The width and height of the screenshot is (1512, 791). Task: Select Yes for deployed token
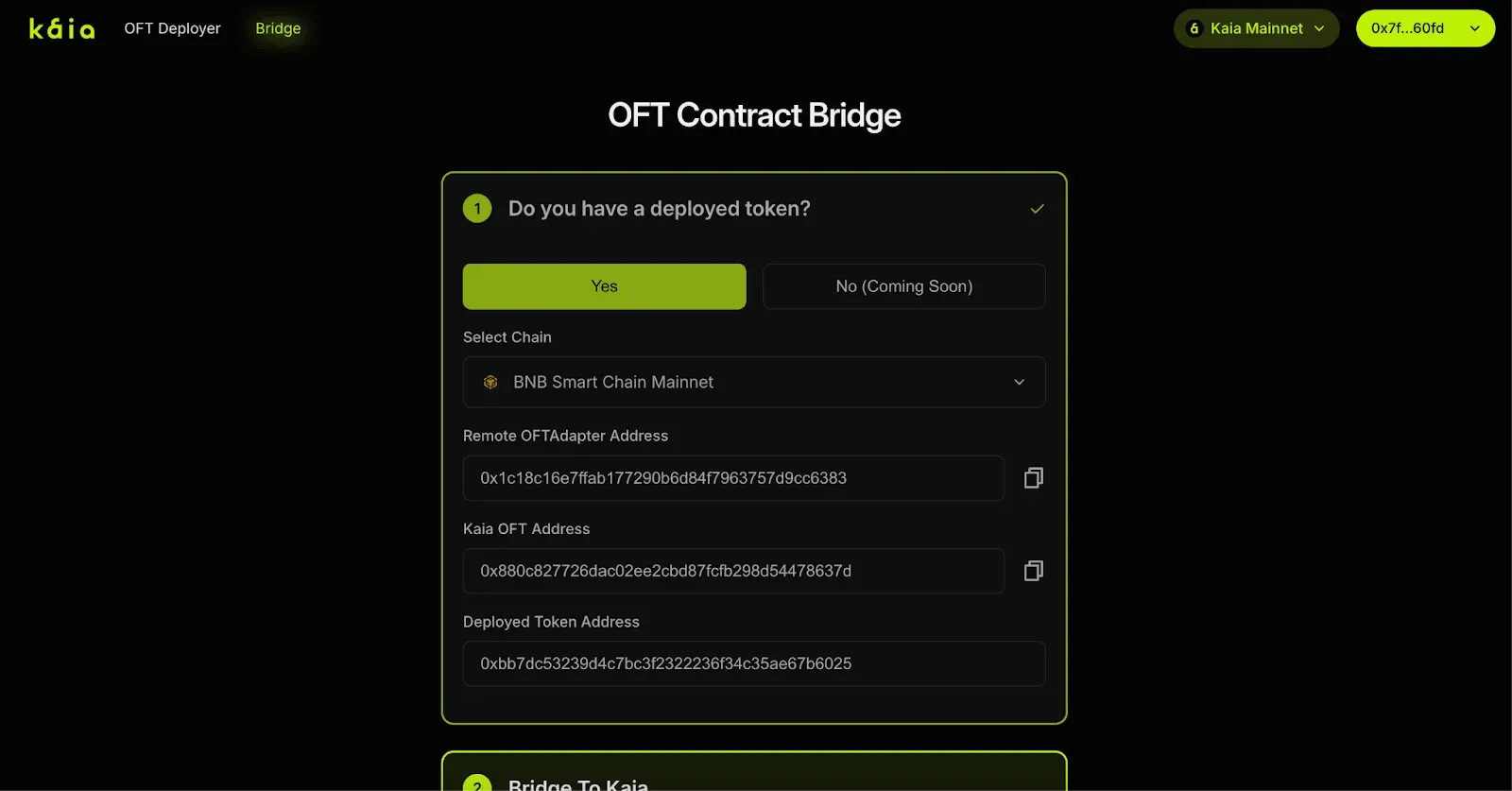pos(604,286)
